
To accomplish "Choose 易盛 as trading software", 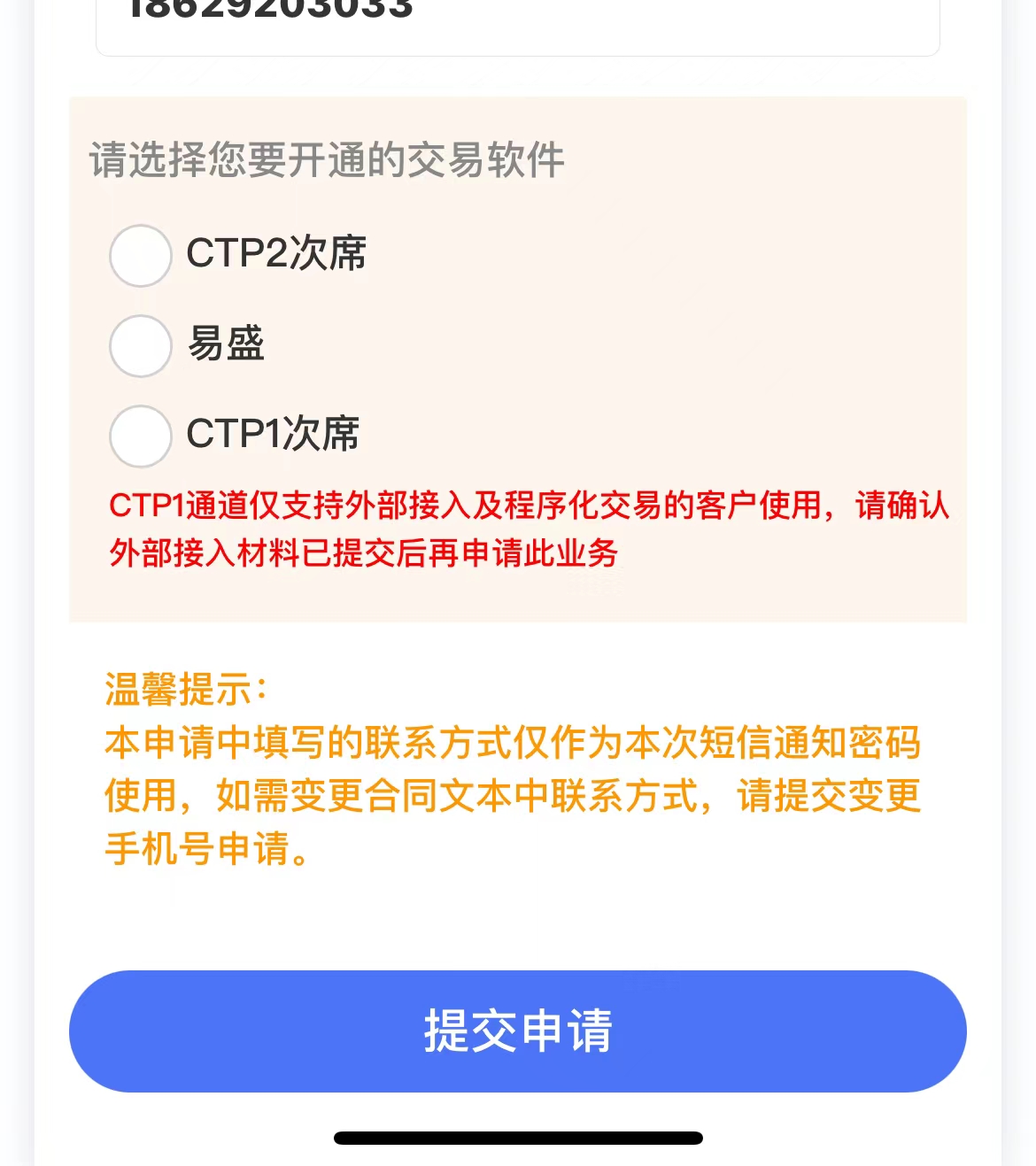I will (140, 346).
